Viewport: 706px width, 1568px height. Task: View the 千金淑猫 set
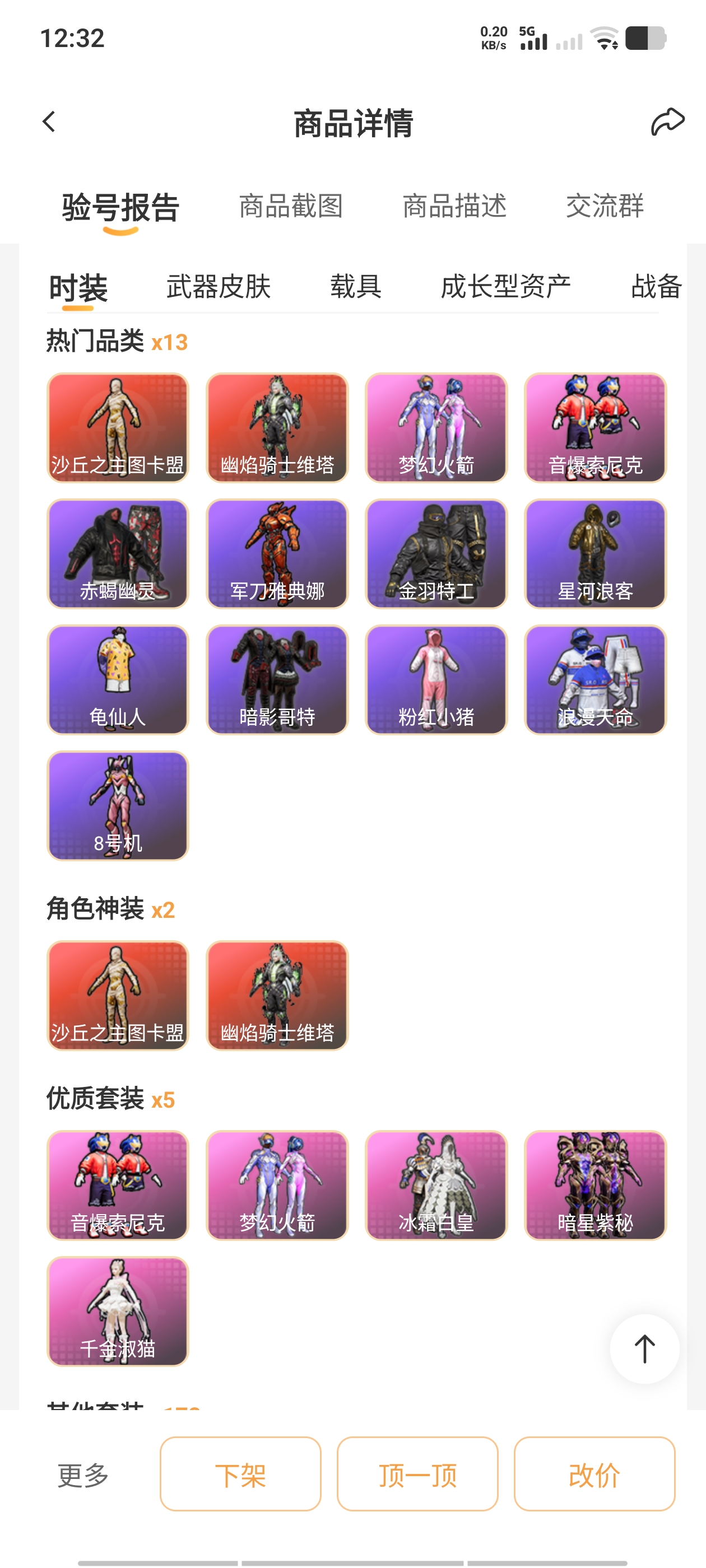point(118,1311)
